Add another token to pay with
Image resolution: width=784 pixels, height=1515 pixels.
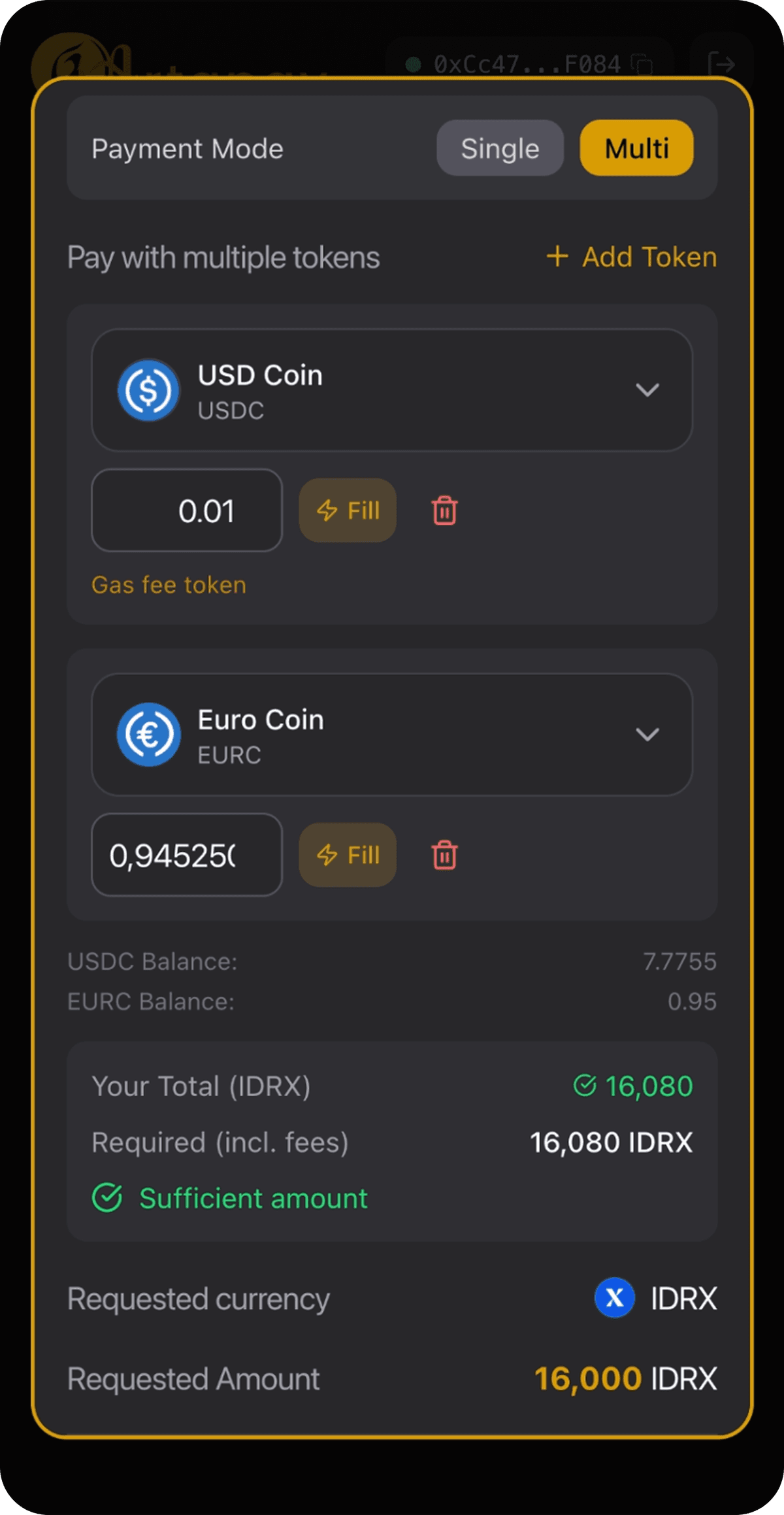pyautogui.click(x=632, y=257)
